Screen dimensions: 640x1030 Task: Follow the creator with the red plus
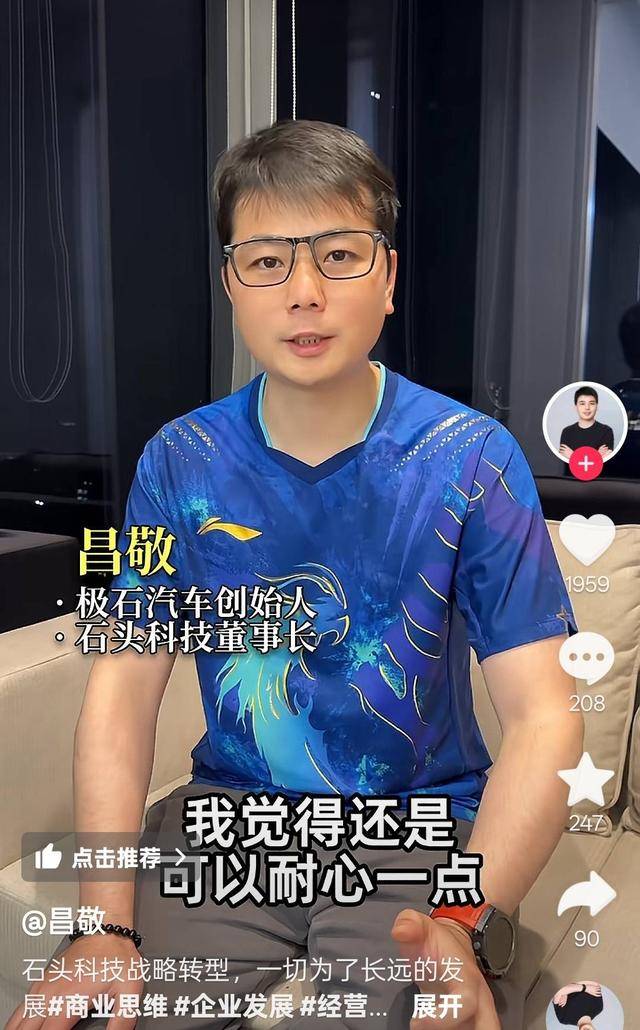pos(585,464)
